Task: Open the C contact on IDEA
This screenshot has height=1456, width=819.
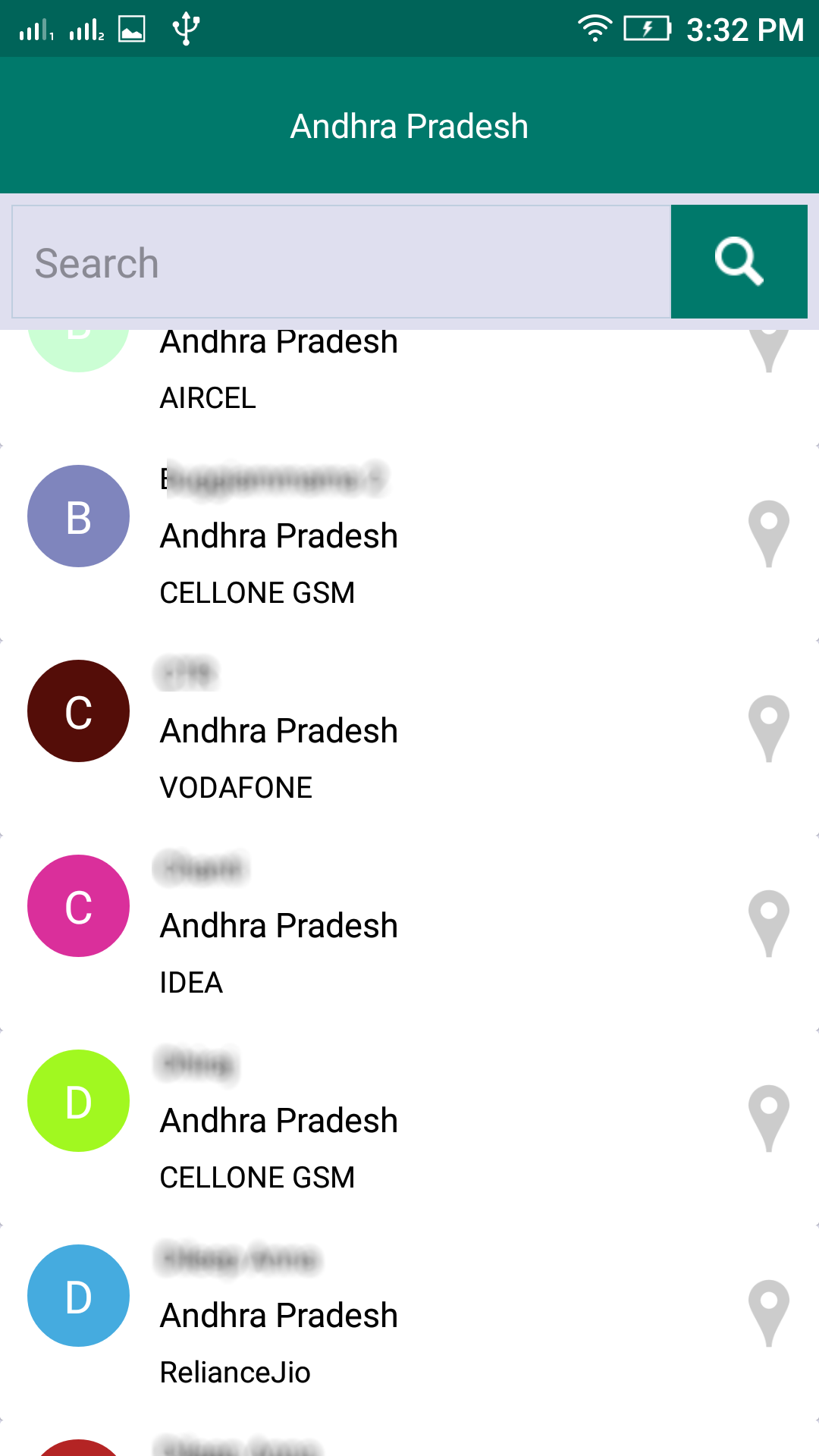Action: coord(409,932)
